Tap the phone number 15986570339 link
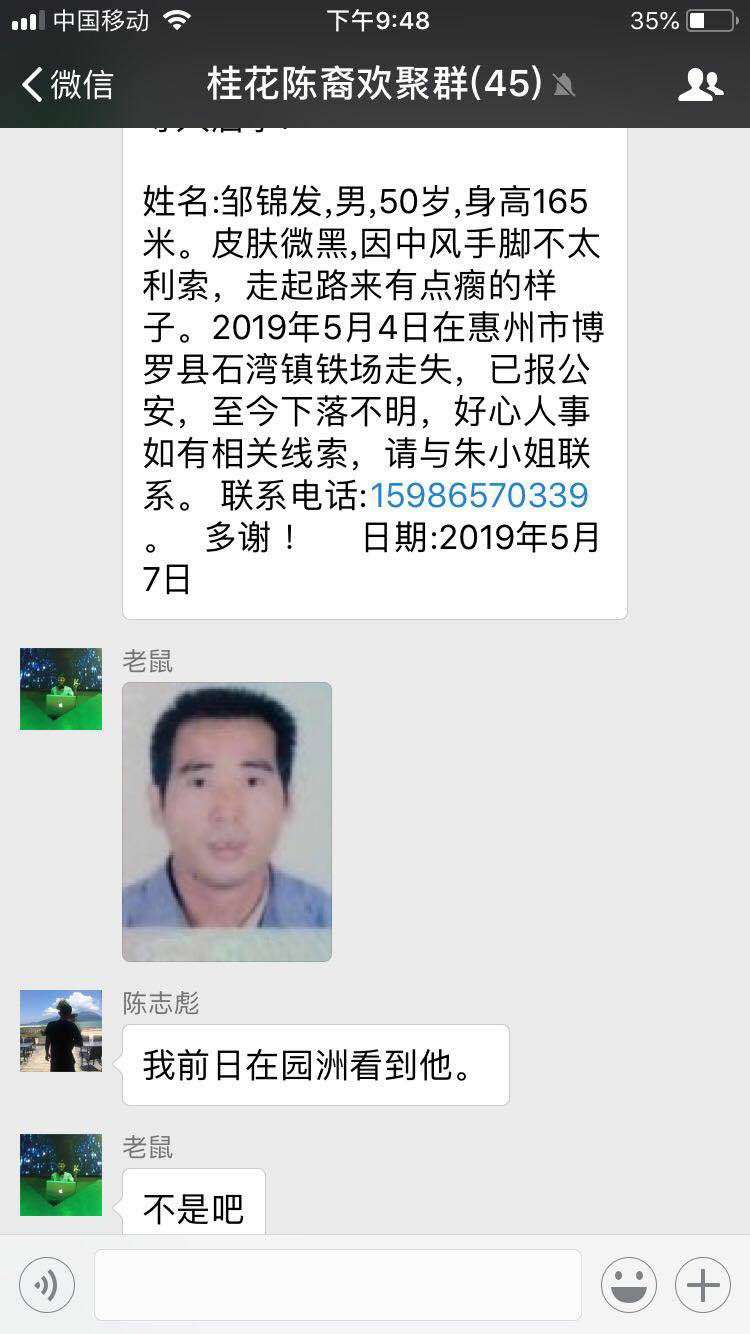Image resolution: width=750 pixels, height=1334 pixels. tap(479, 495)
